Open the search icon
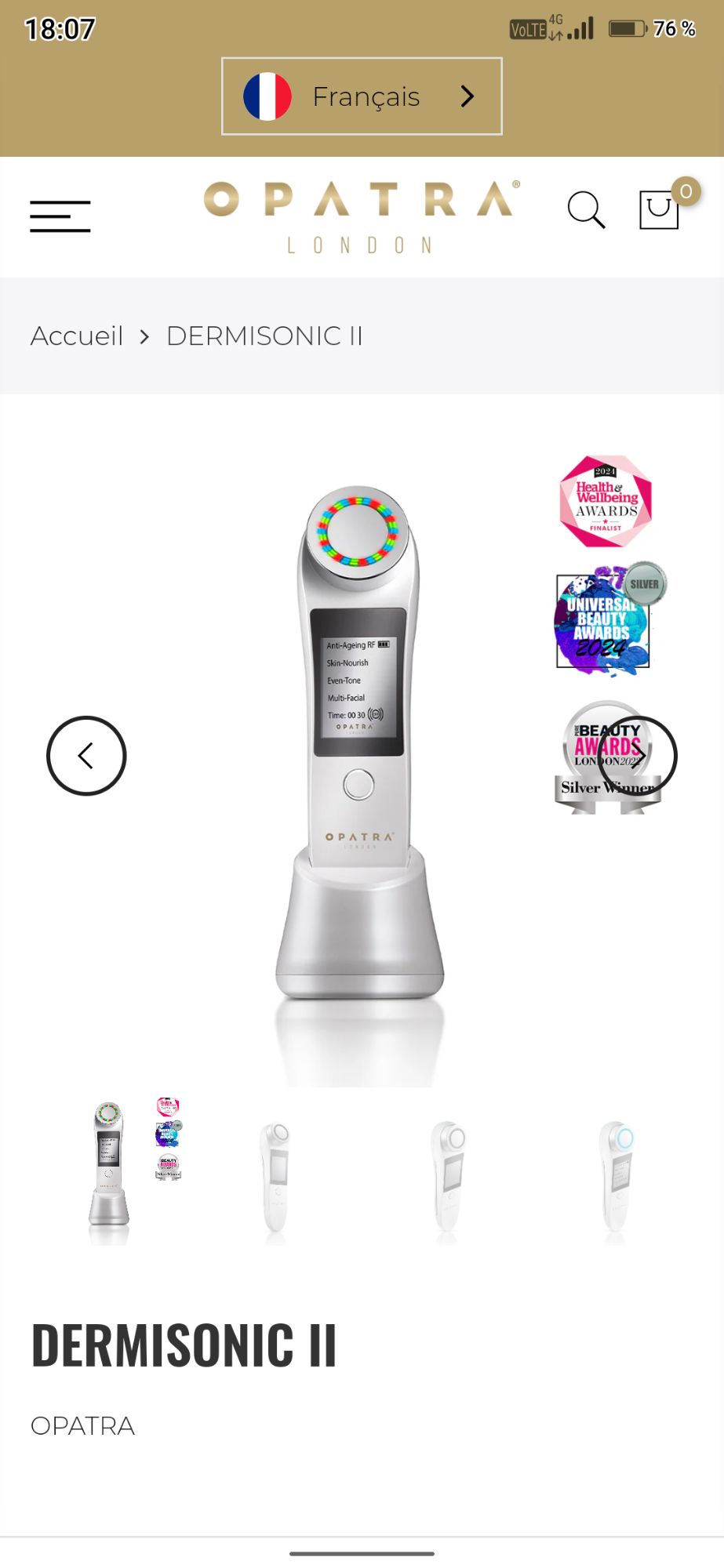Screen dimensions: 724x1568 click(586, 211)
